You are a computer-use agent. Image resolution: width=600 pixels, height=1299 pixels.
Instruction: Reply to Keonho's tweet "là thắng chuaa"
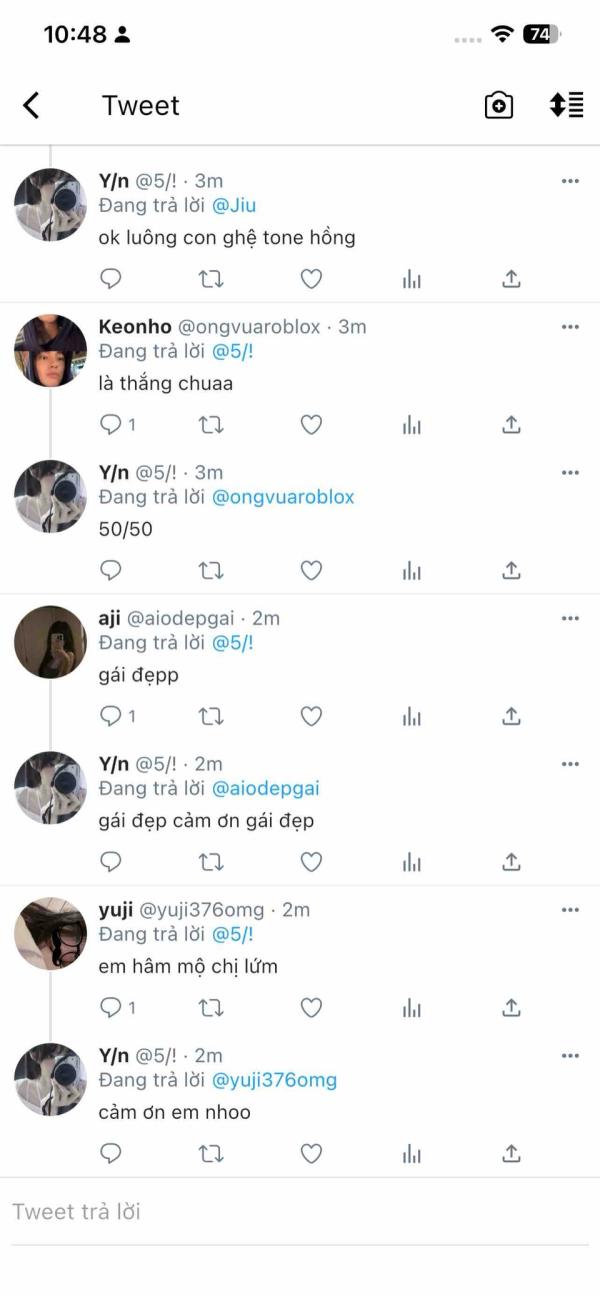[111, 425]
